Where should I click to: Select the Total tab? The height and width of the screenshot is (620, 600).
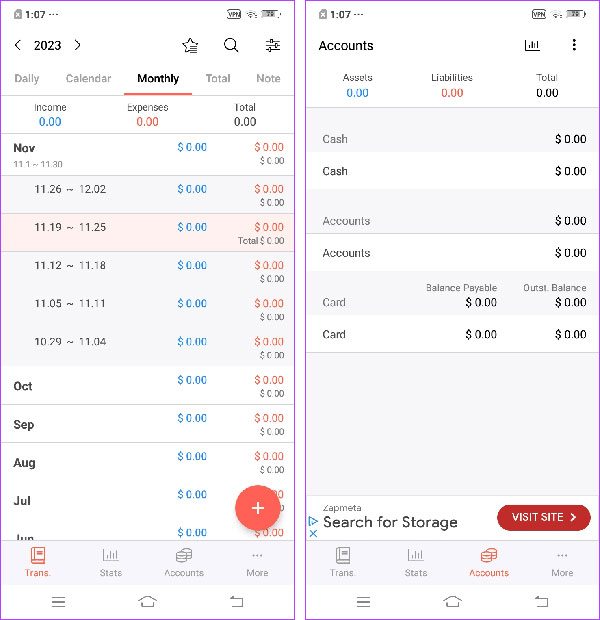(218, 78)
